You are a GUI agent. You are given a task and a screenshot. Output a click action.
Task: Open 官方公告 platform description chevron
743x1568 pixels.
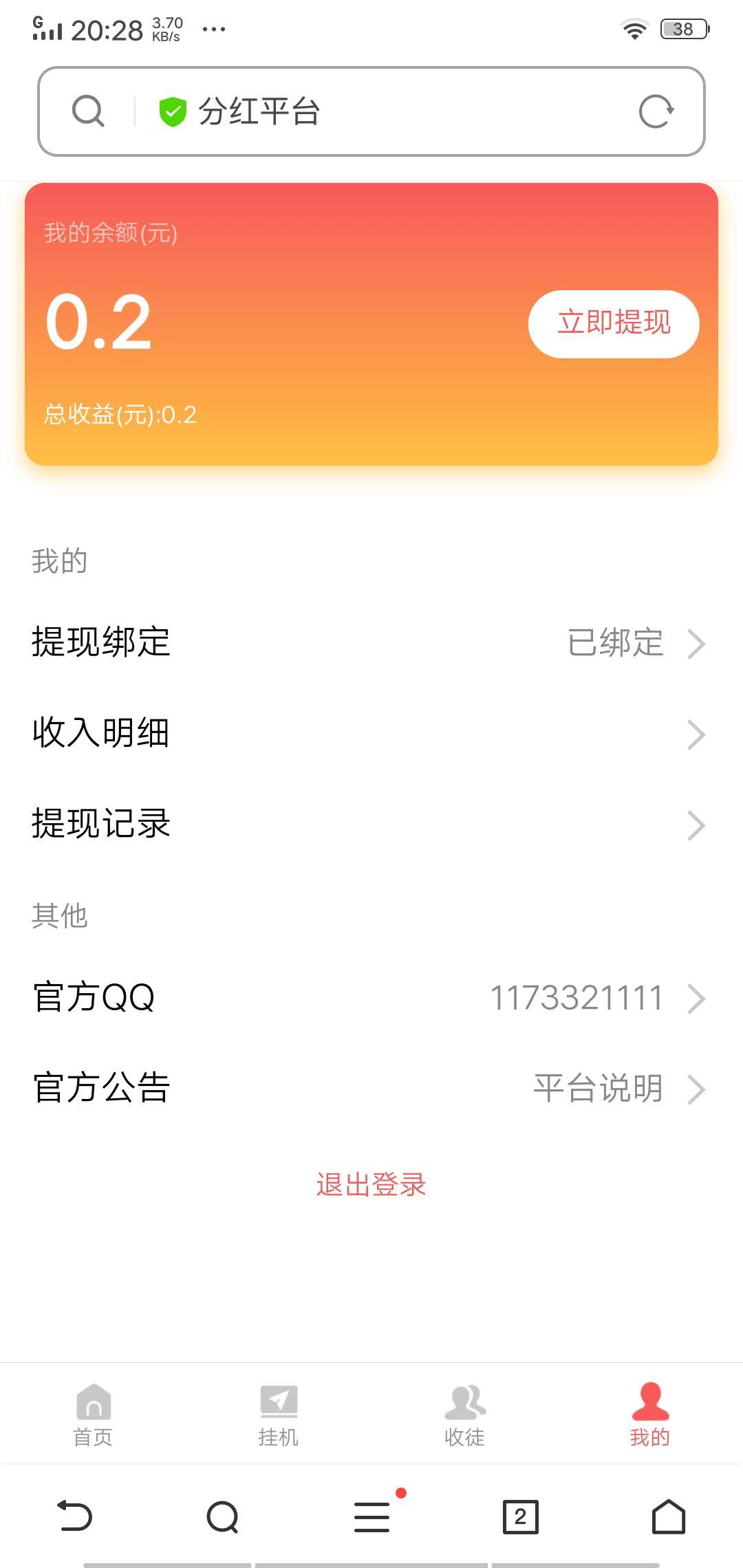(697, 1089)
